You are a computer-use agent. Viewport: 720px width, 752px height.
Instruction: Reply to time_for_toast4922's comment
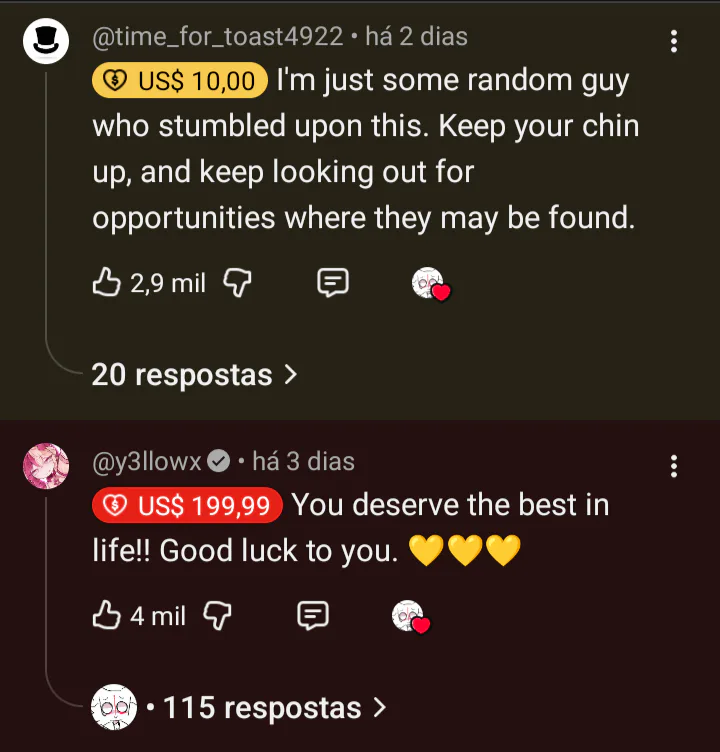click(332, 284)
